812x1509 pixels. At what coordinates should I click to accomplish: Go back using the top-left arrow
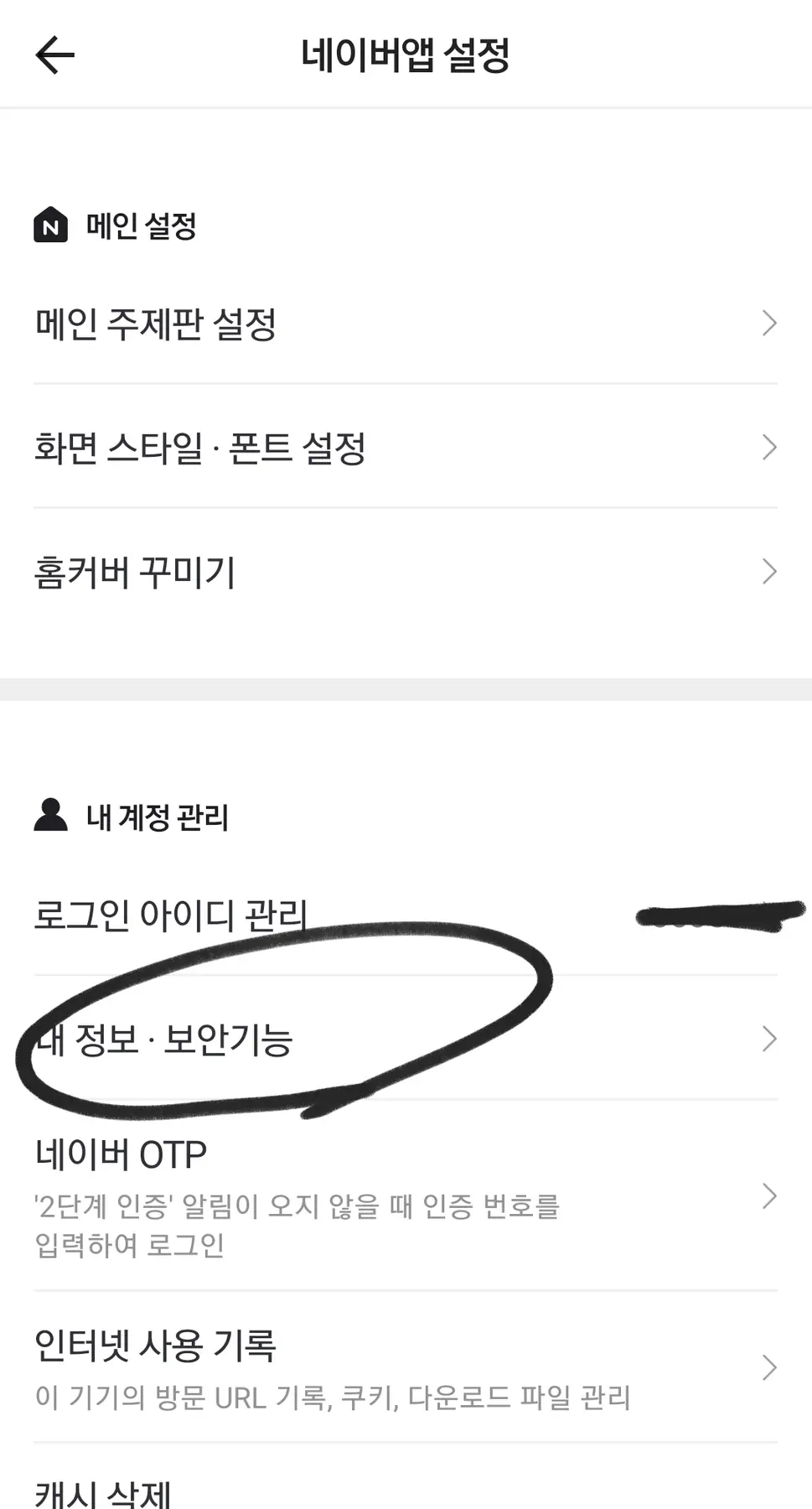(x=55, y=55)
